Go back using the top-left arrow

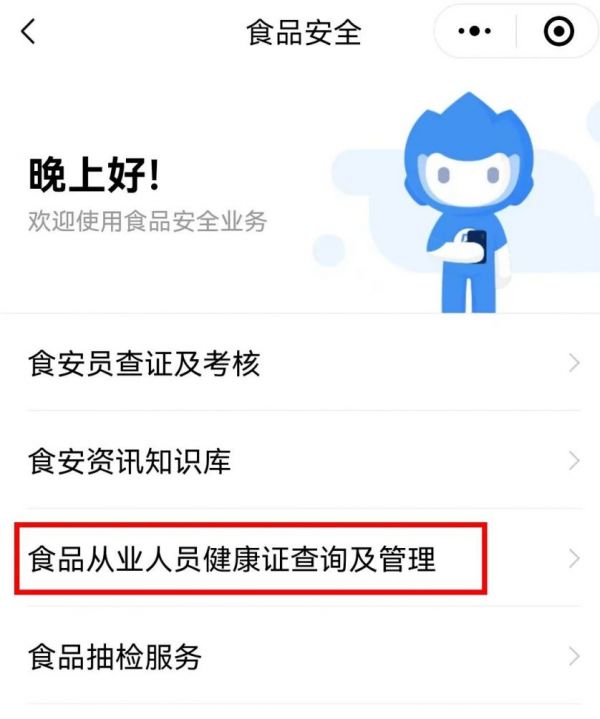28,32
